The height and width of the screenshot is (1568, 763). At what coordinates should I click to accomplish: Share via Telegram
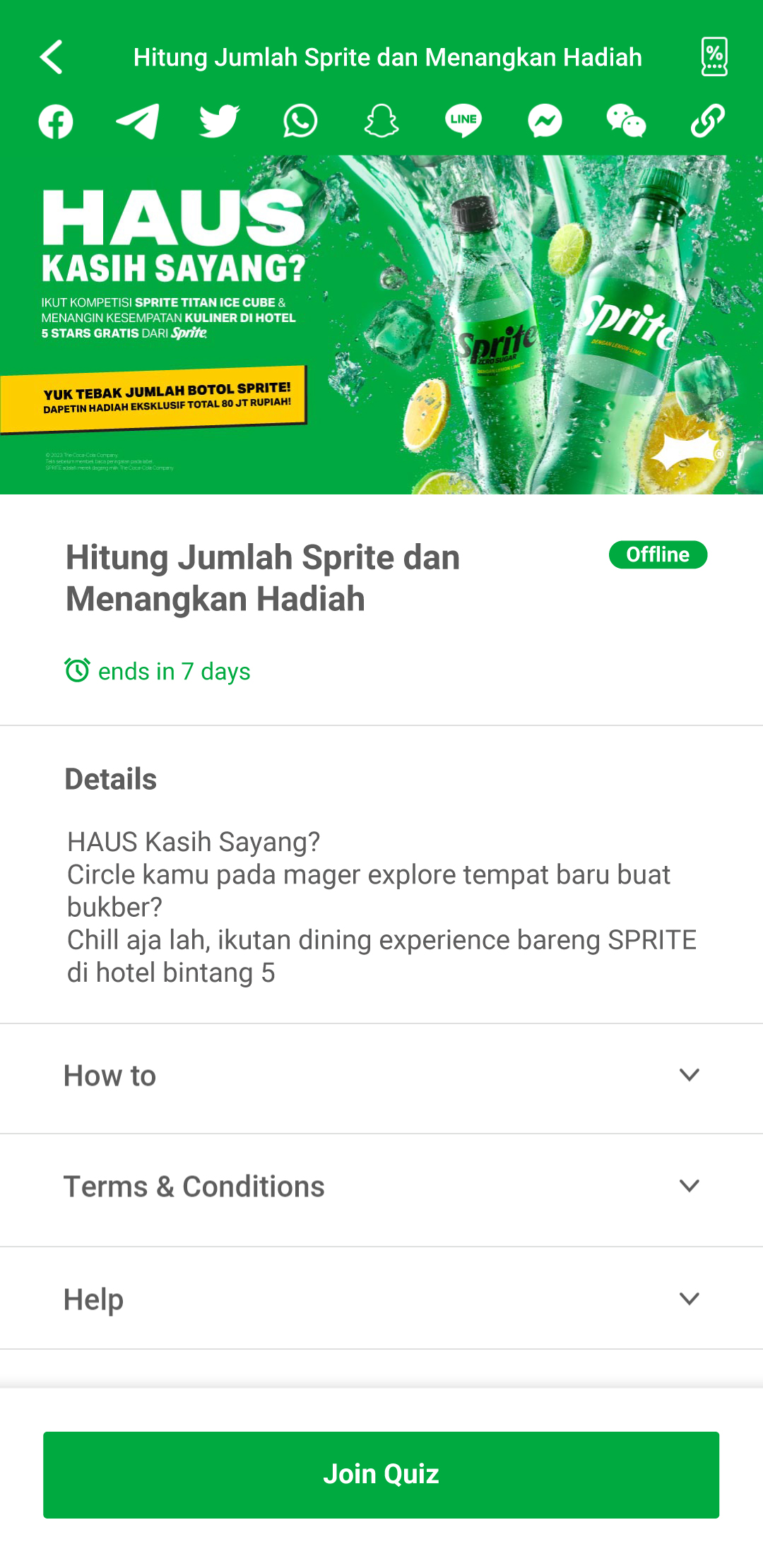click(137, 121)
